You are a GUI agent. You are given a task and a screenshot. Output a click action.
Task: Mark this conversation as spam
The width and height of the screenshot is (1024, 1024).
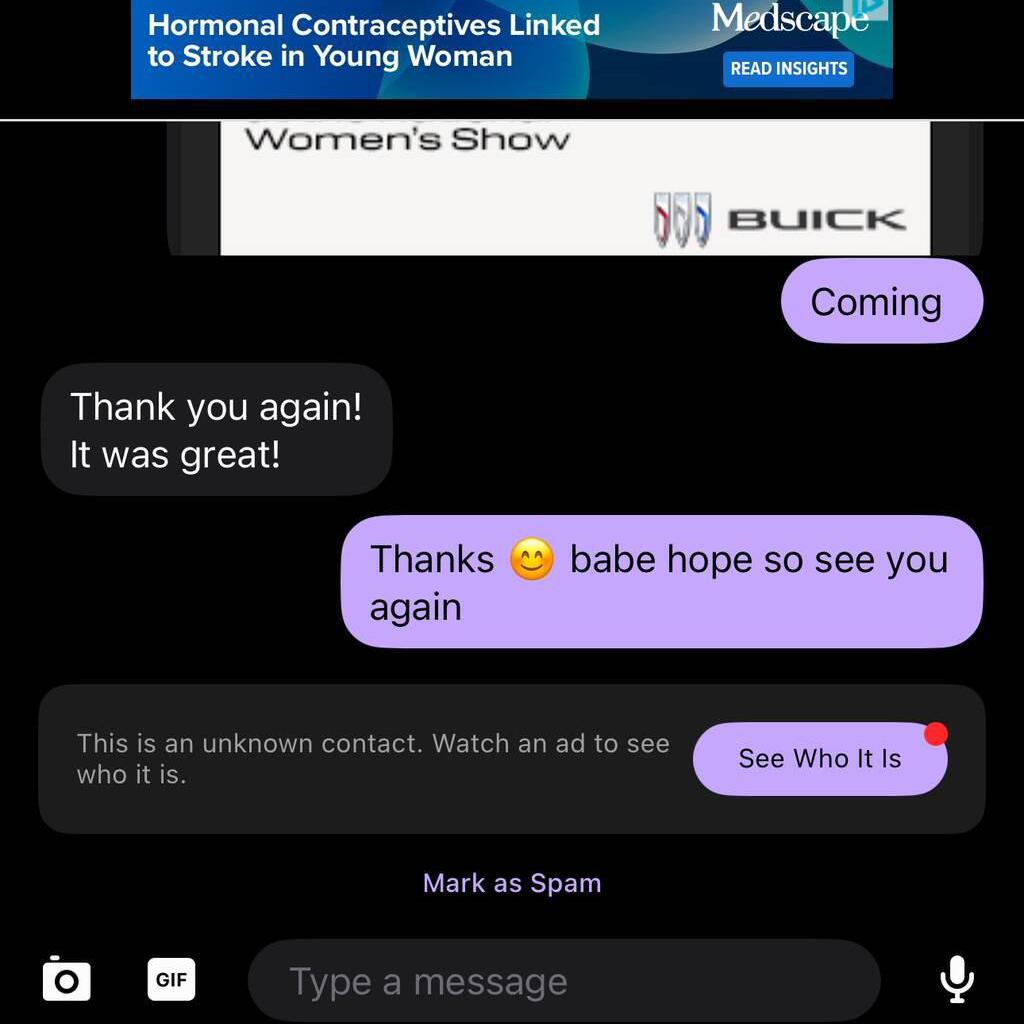click(512, 883)
